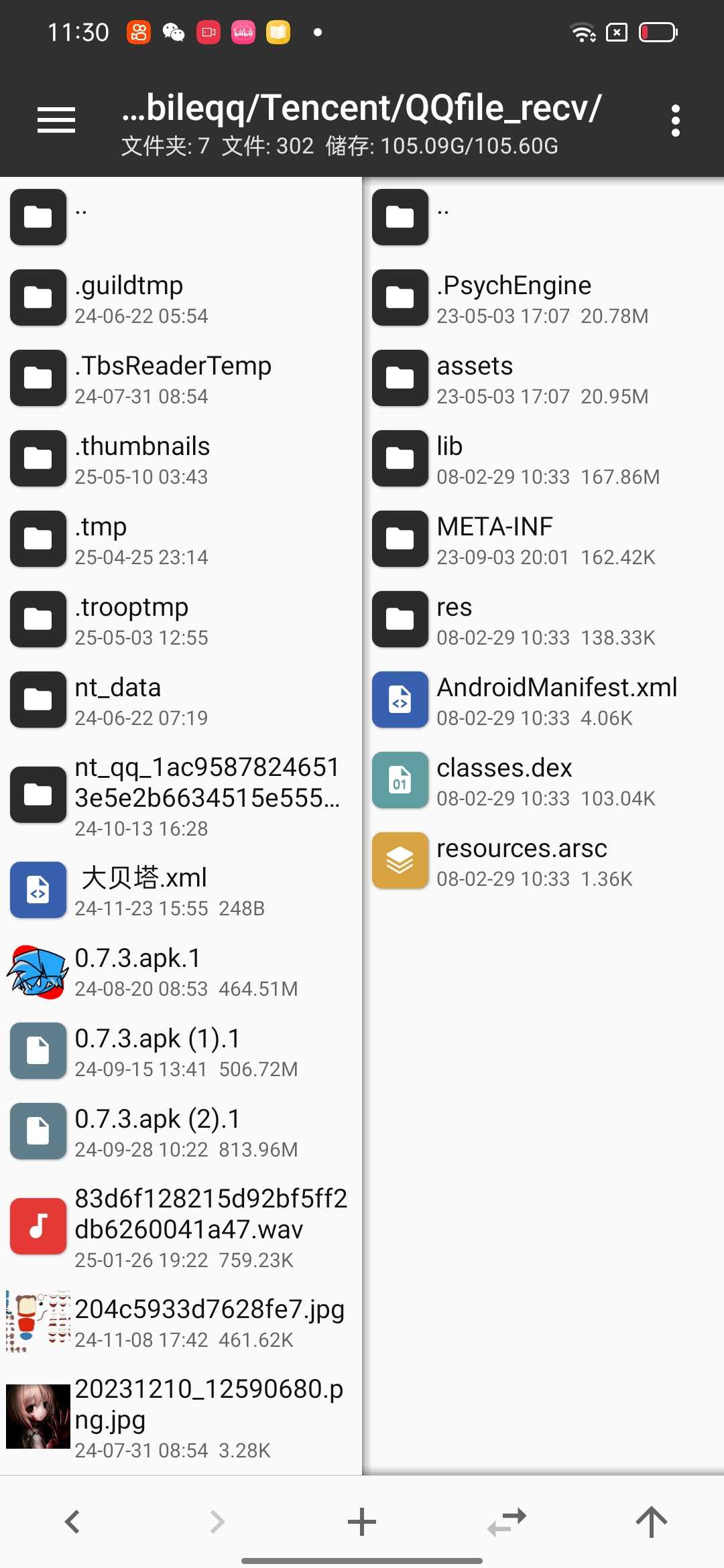724x1568 pixels.
Task: Open the META-INF folder
Action: pyautogui.click(x=543, y=539)
